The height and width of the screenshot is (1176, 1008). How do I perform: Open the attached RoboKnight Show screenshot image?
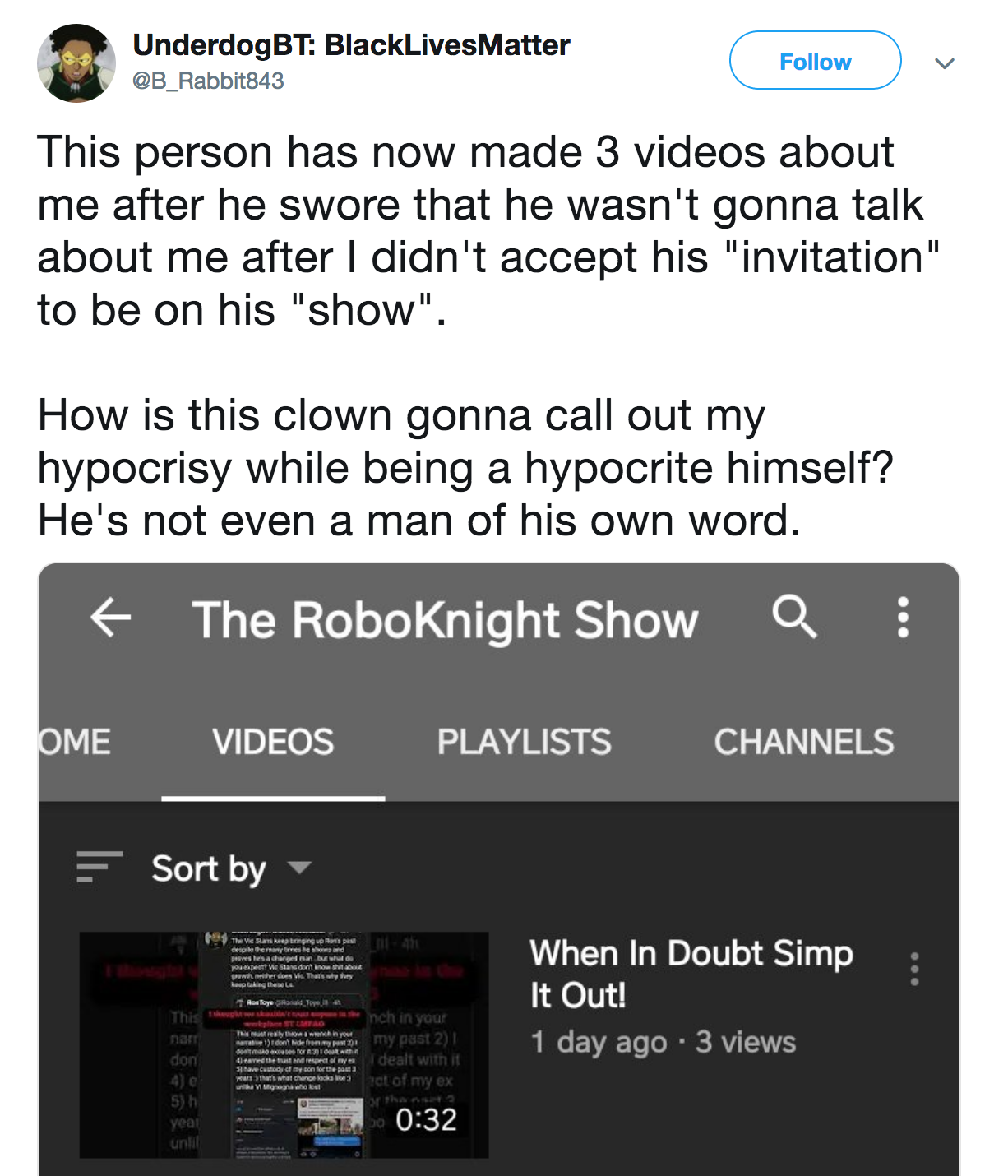pos(499,869)
